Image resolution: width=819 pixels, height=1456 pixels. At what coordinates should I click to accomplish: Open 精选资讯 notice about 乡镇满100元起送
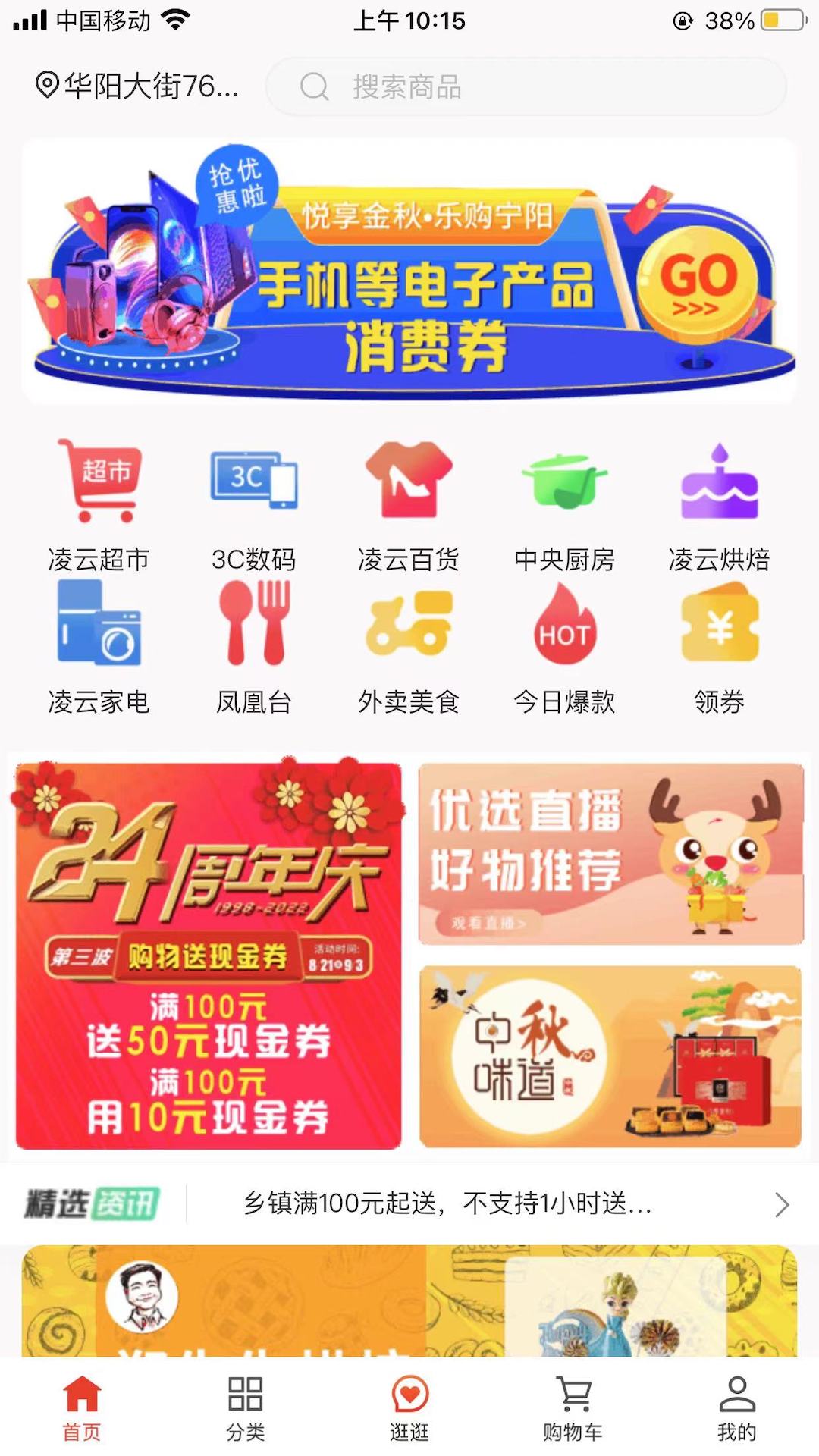pos(447,1203)
